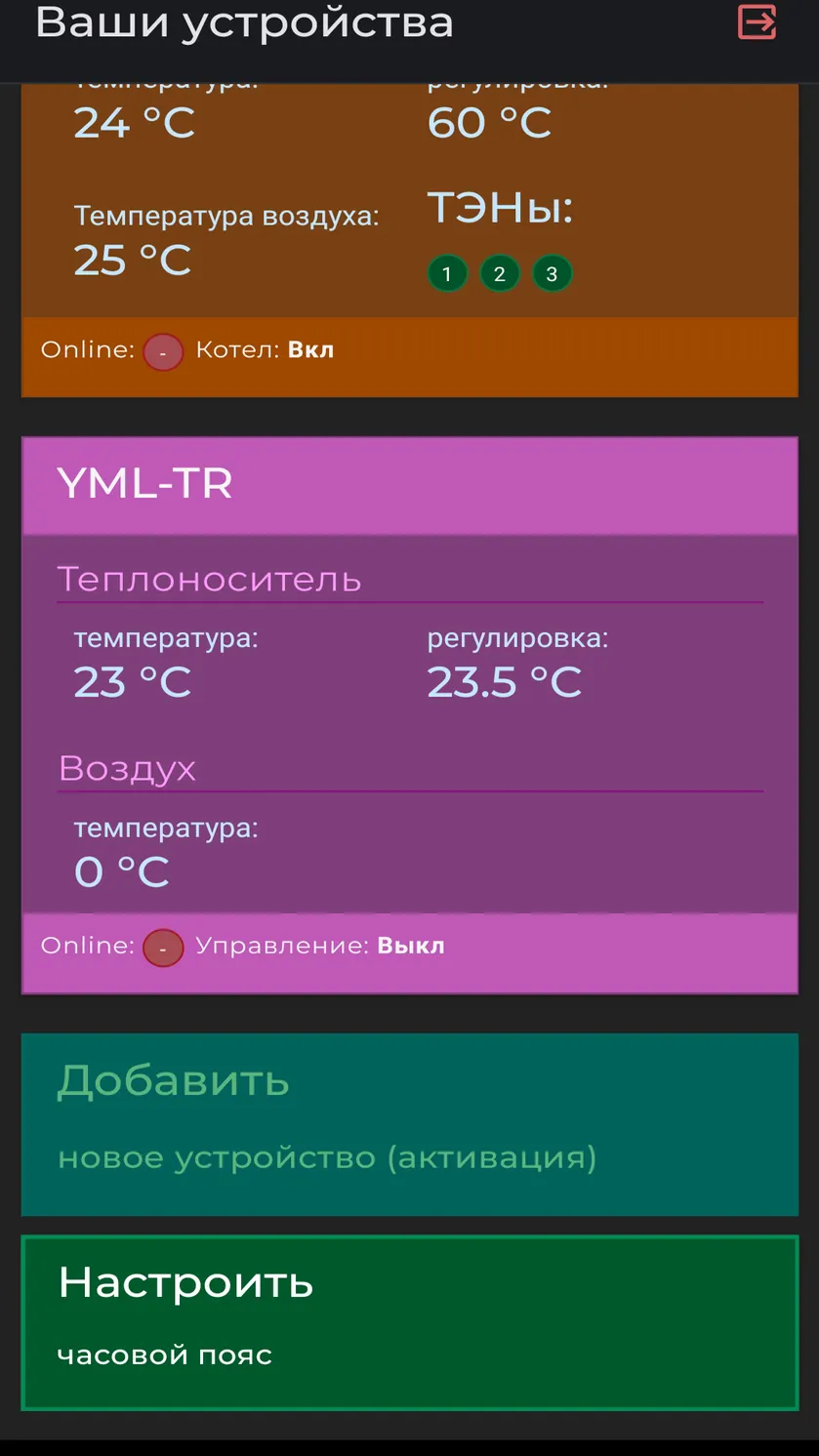Screen dimensions: 819x1456
Task: Open the YML-TR device card
Action: 410,715
